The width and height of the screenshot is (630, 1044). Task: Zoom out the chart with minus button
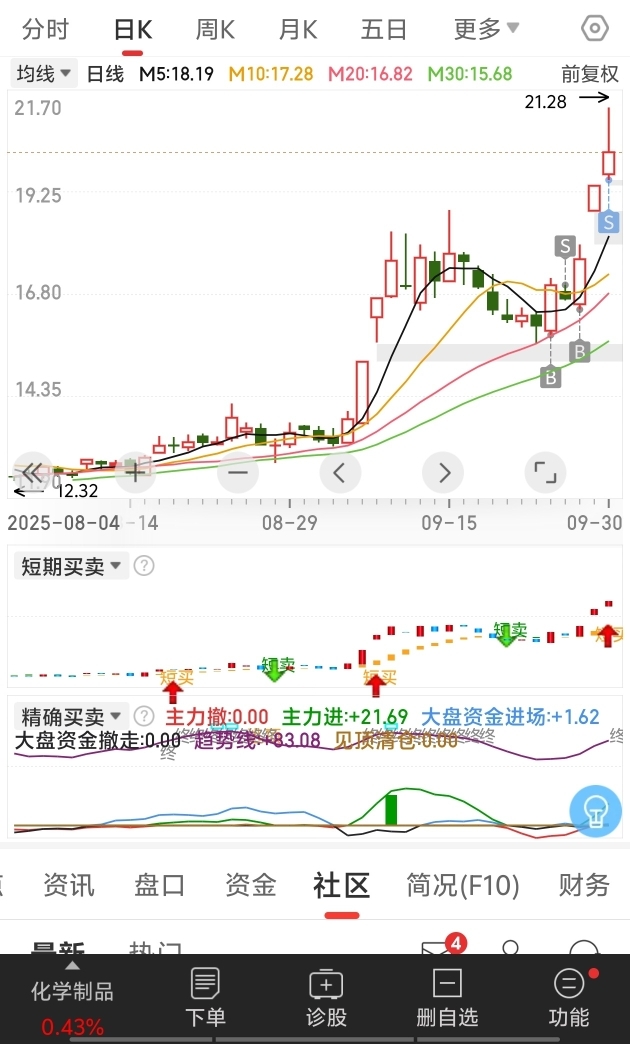point(238,472)
